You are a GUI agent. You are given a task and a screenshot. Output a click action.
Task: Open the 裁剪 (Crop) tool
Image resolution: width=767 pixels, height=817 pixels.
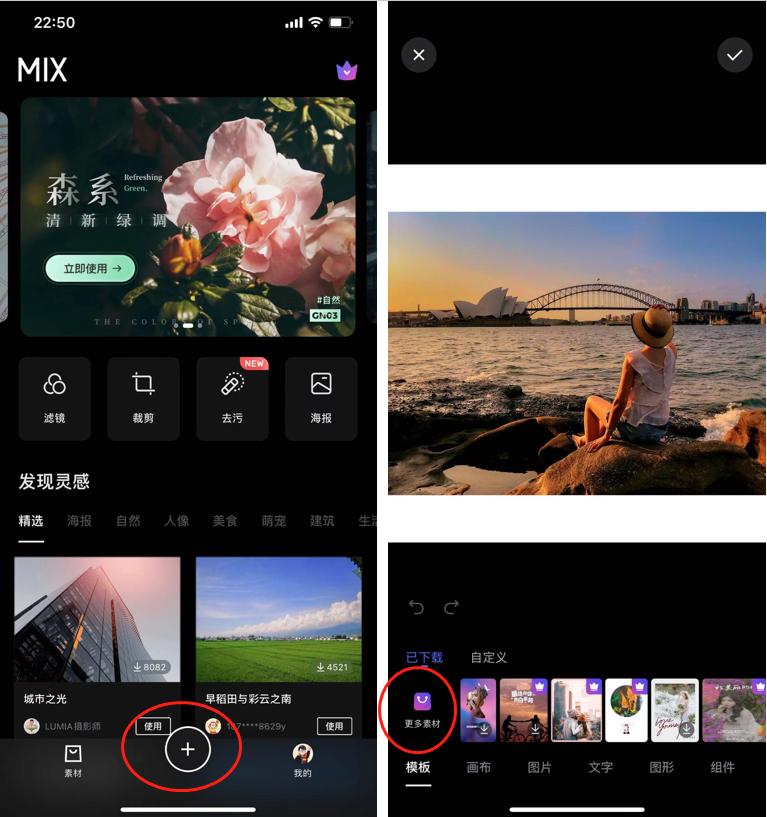[143, 399]
